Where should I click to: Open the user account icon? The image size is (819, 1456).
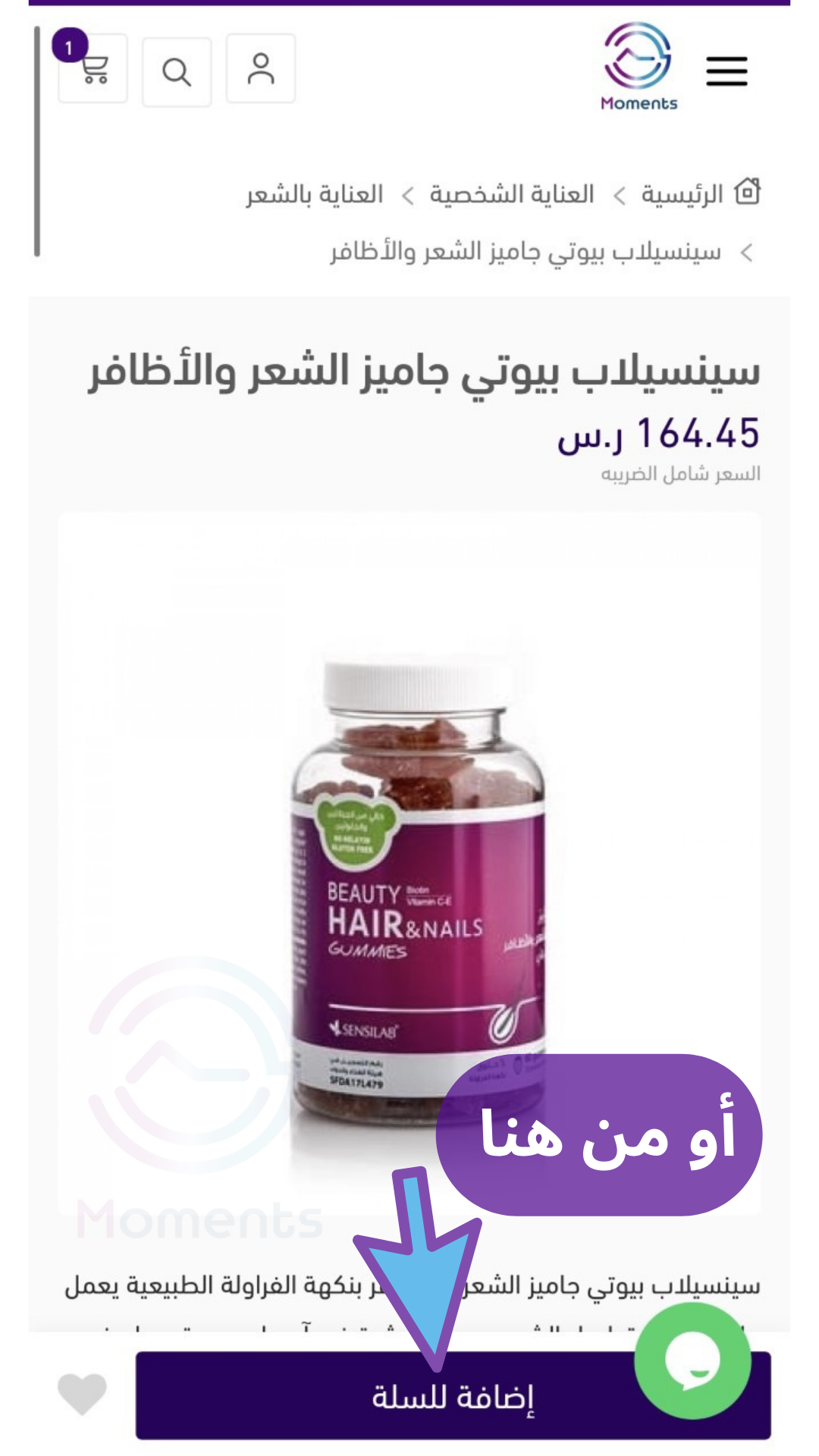pyautogui.click(x=261, y=69)
